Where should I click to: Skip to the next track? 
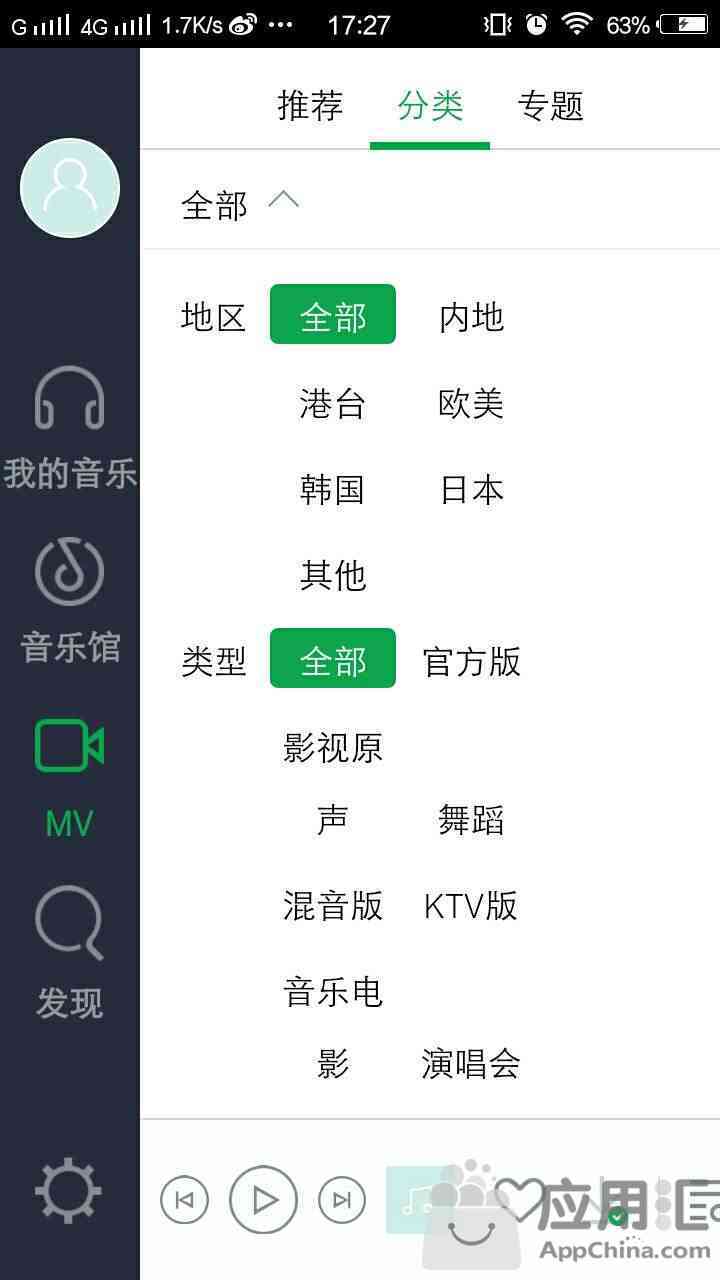point(342,1199)
